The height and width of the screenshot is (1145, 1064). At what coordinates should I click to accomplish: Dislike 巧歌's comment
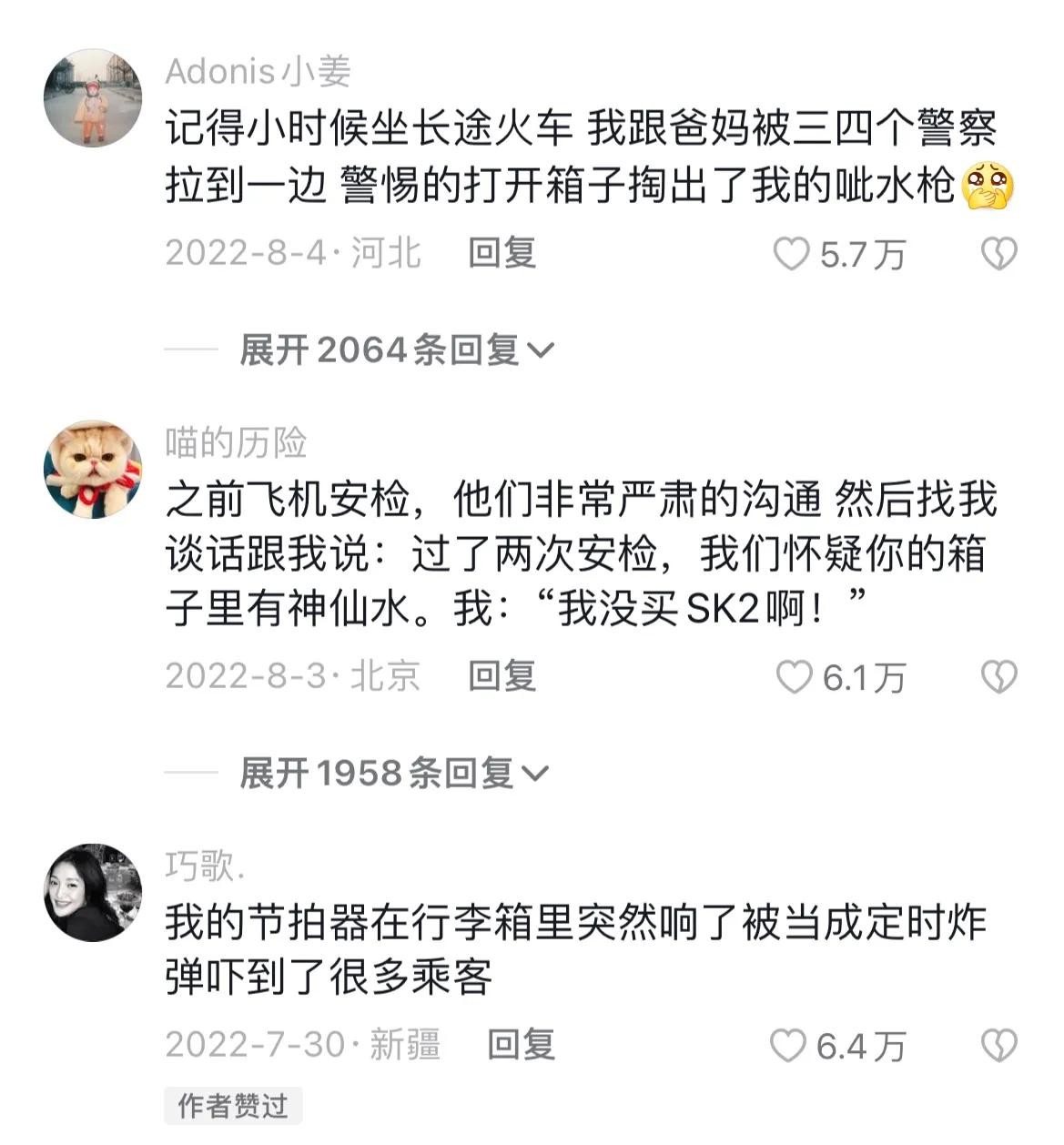click(998, 1046)
